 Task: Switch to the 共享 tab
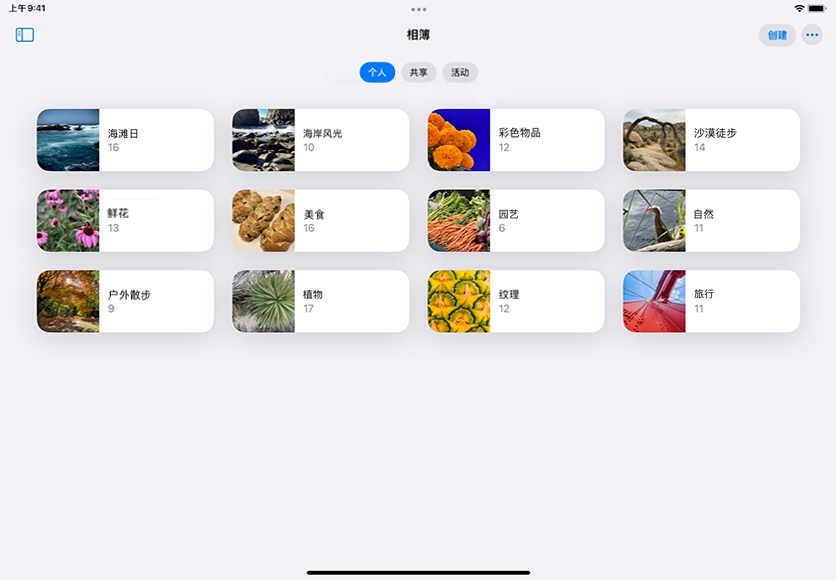coord(418,72)
